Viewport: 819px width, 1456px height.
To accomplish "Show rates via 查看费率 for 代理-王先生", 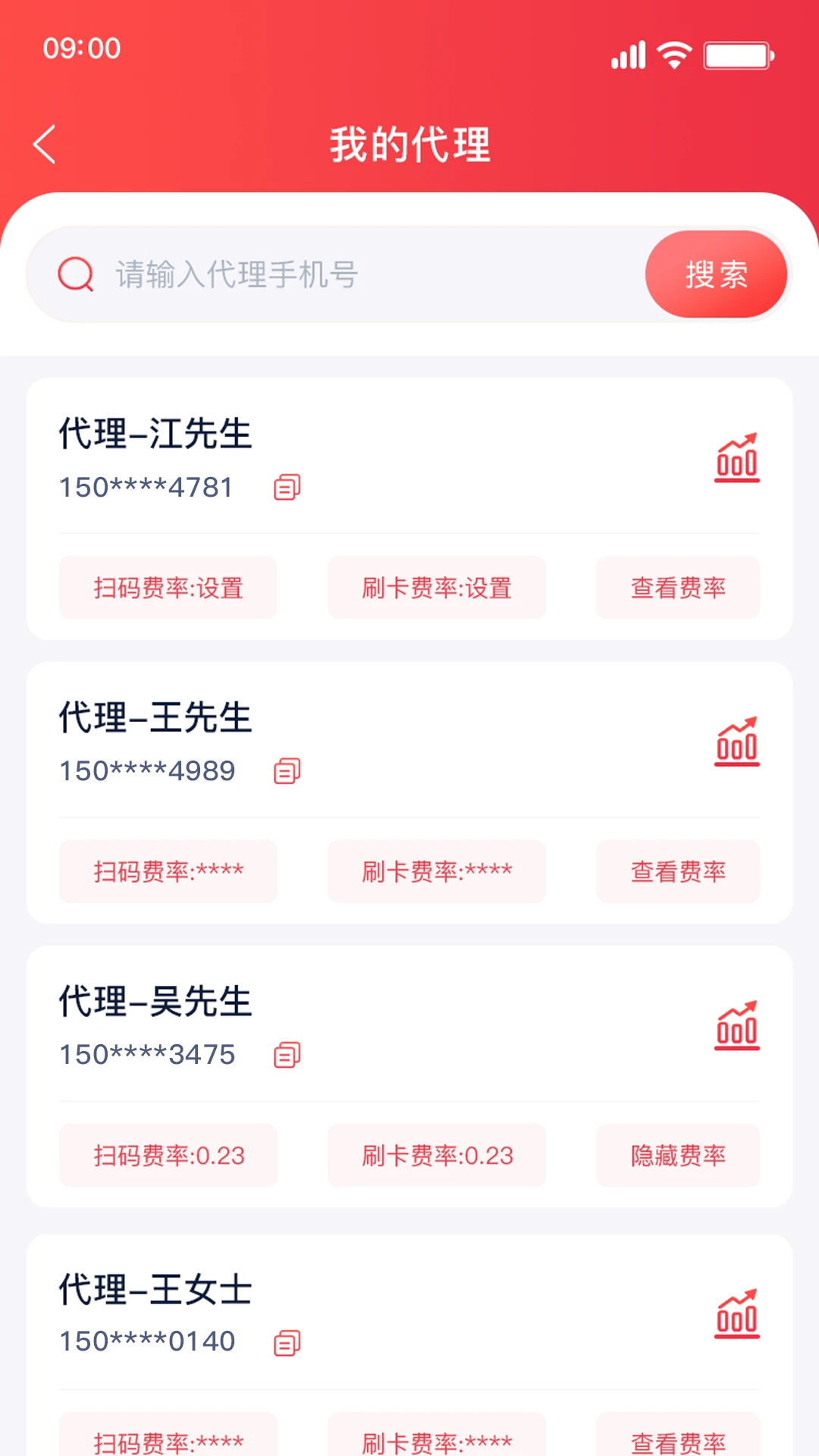I will coord(678,871).
